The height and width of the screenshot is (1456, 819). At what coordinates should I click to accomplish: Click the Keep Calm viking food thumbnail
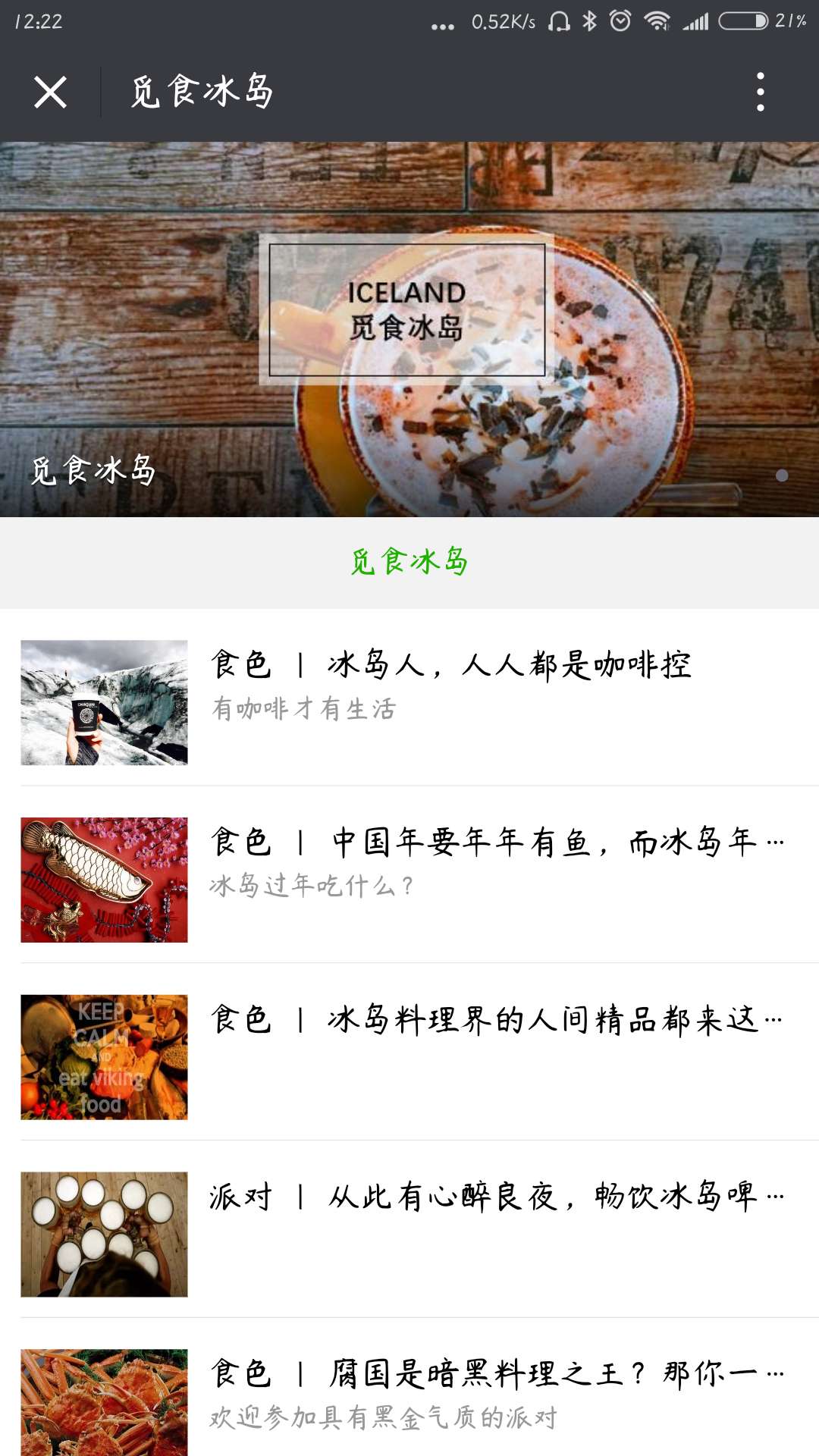(x=105, y=1056)
